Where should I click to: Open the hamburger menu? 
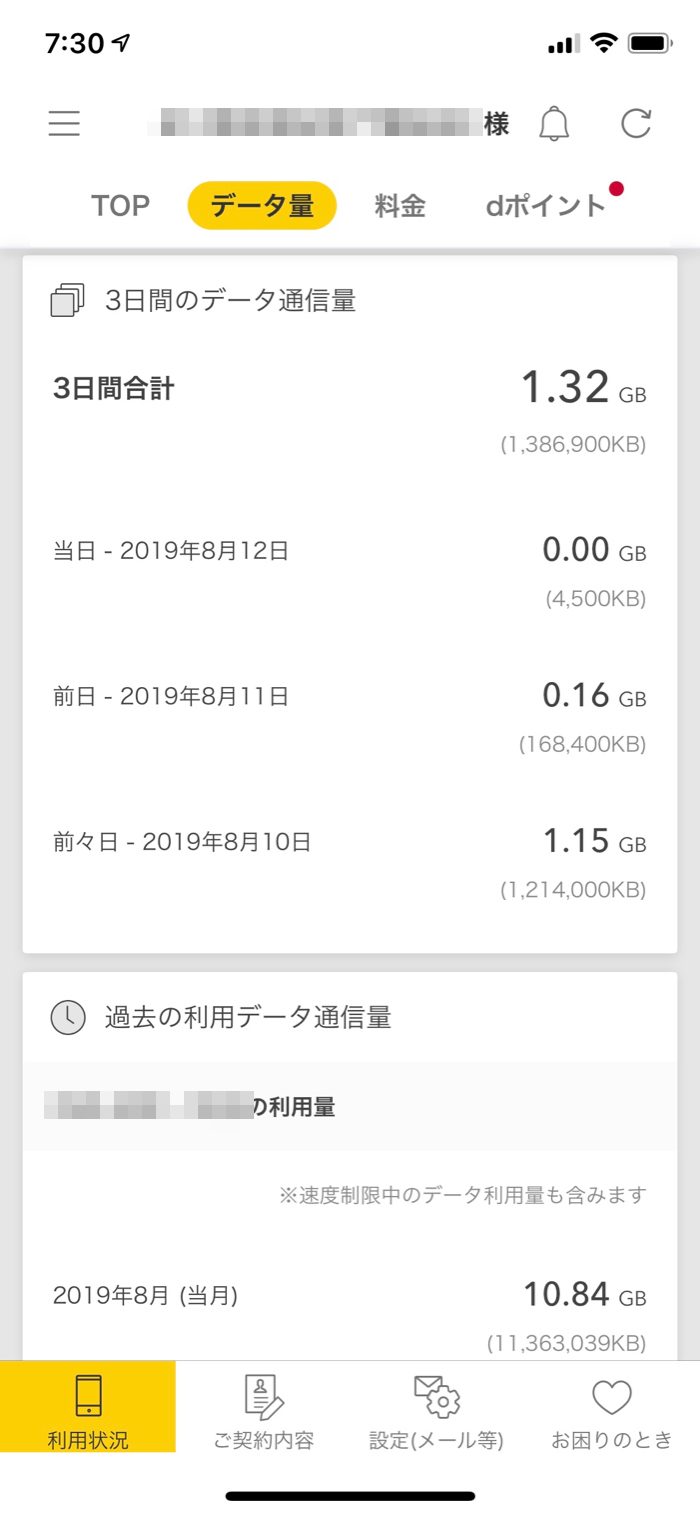click(x=64, y=124)
